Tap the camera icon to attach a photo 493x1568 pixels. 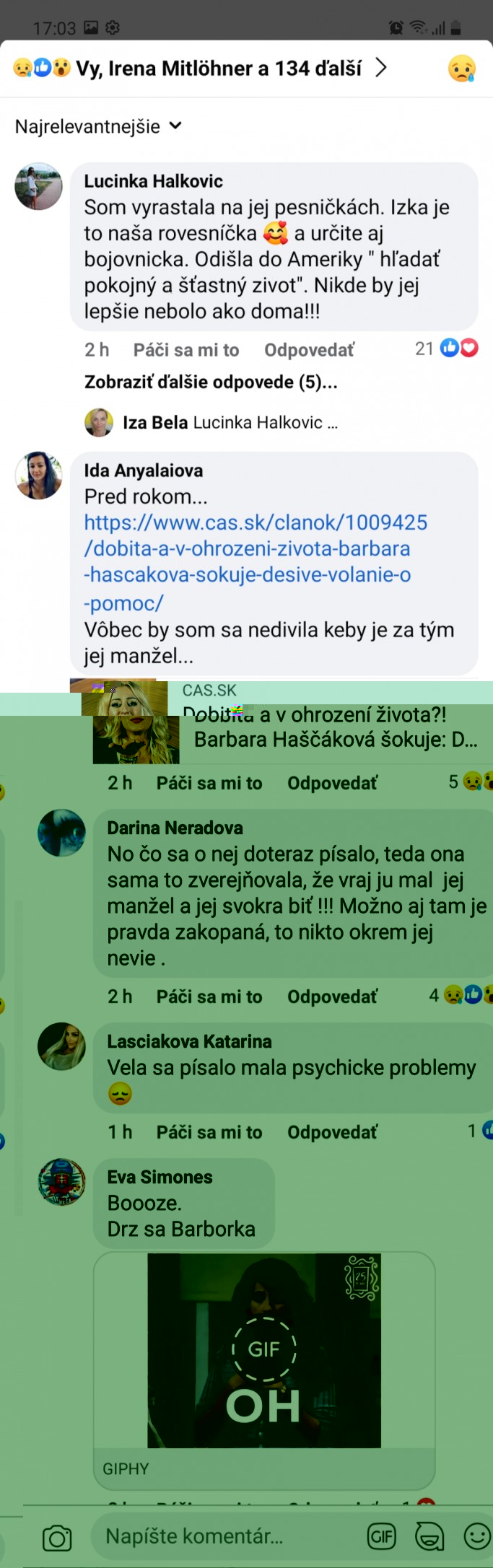click(57, 1538)
